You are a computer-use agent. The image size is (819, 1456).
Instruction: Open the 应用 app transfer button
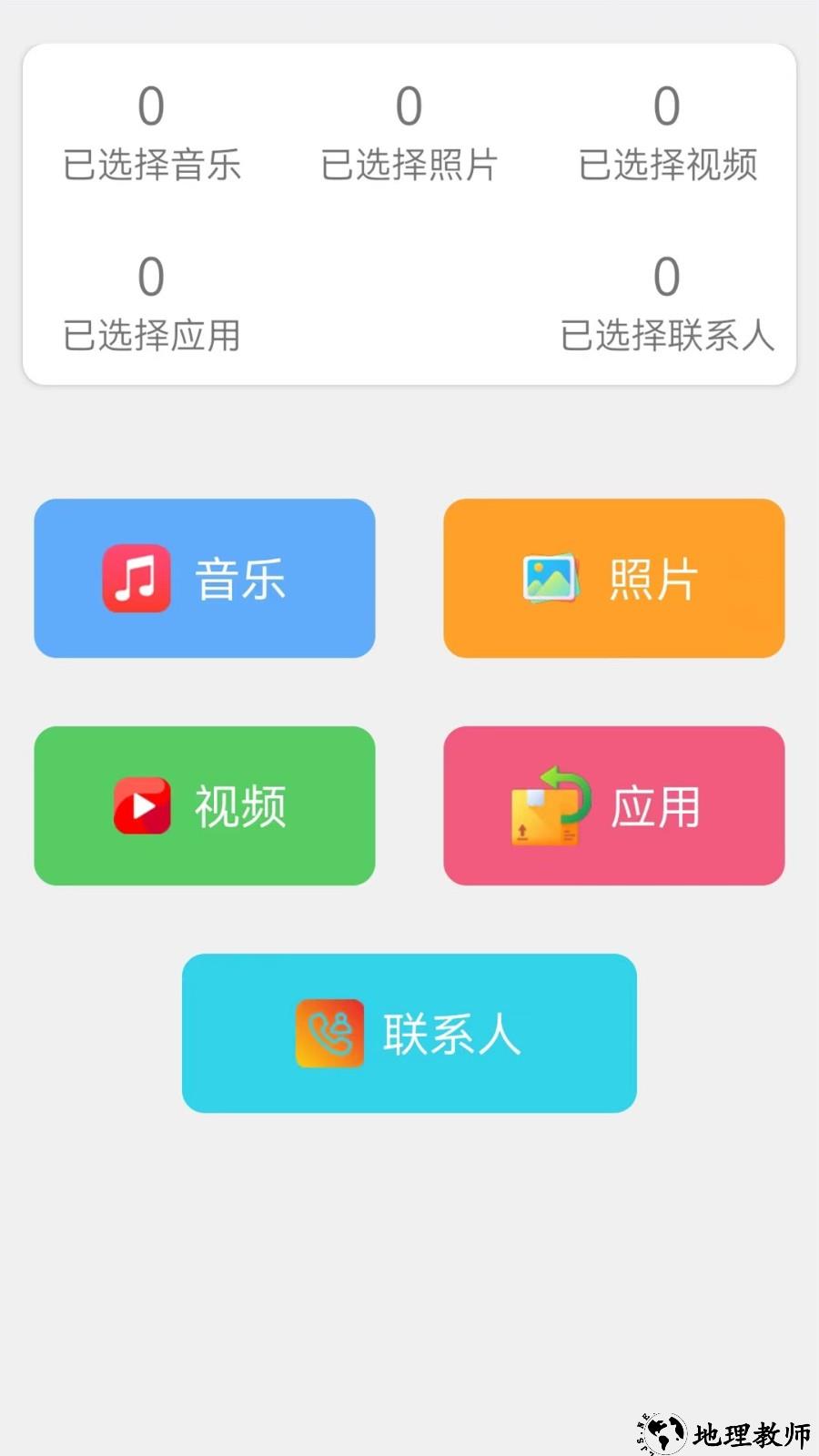614,805
